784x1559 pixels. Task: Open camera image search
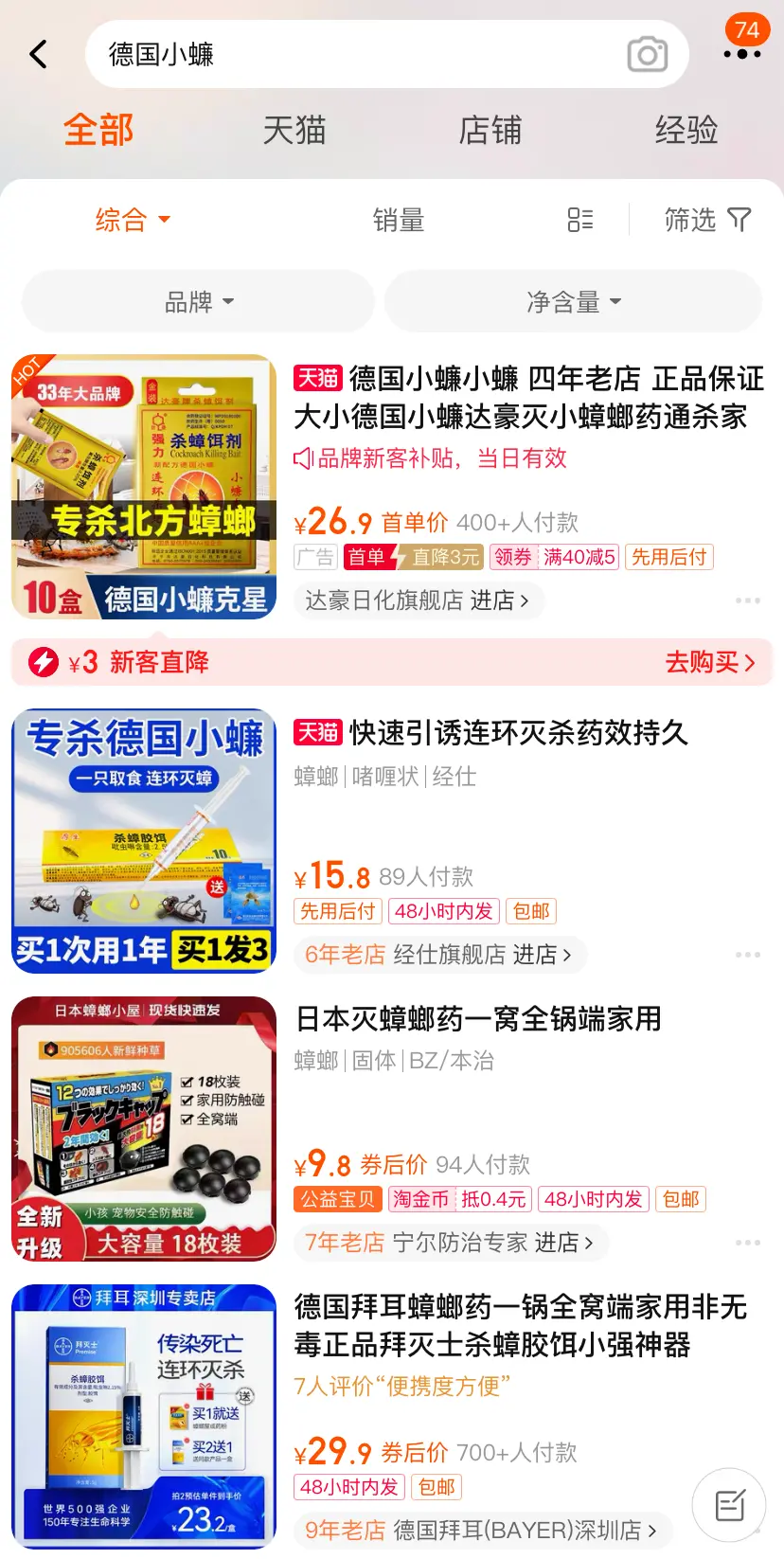(647, 55)
